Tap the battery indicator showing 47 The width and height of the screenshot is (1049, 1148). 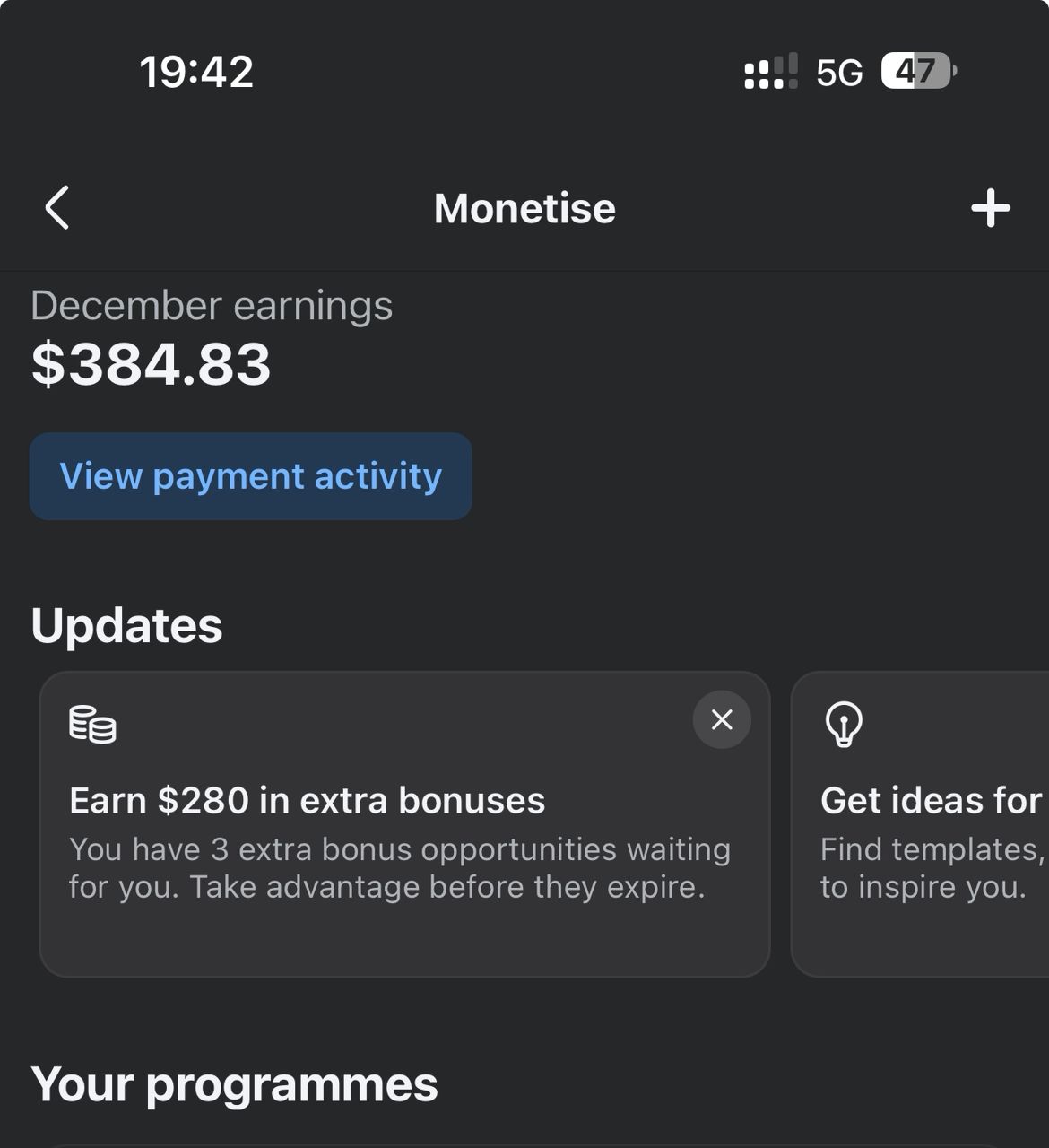click(916, 72)
